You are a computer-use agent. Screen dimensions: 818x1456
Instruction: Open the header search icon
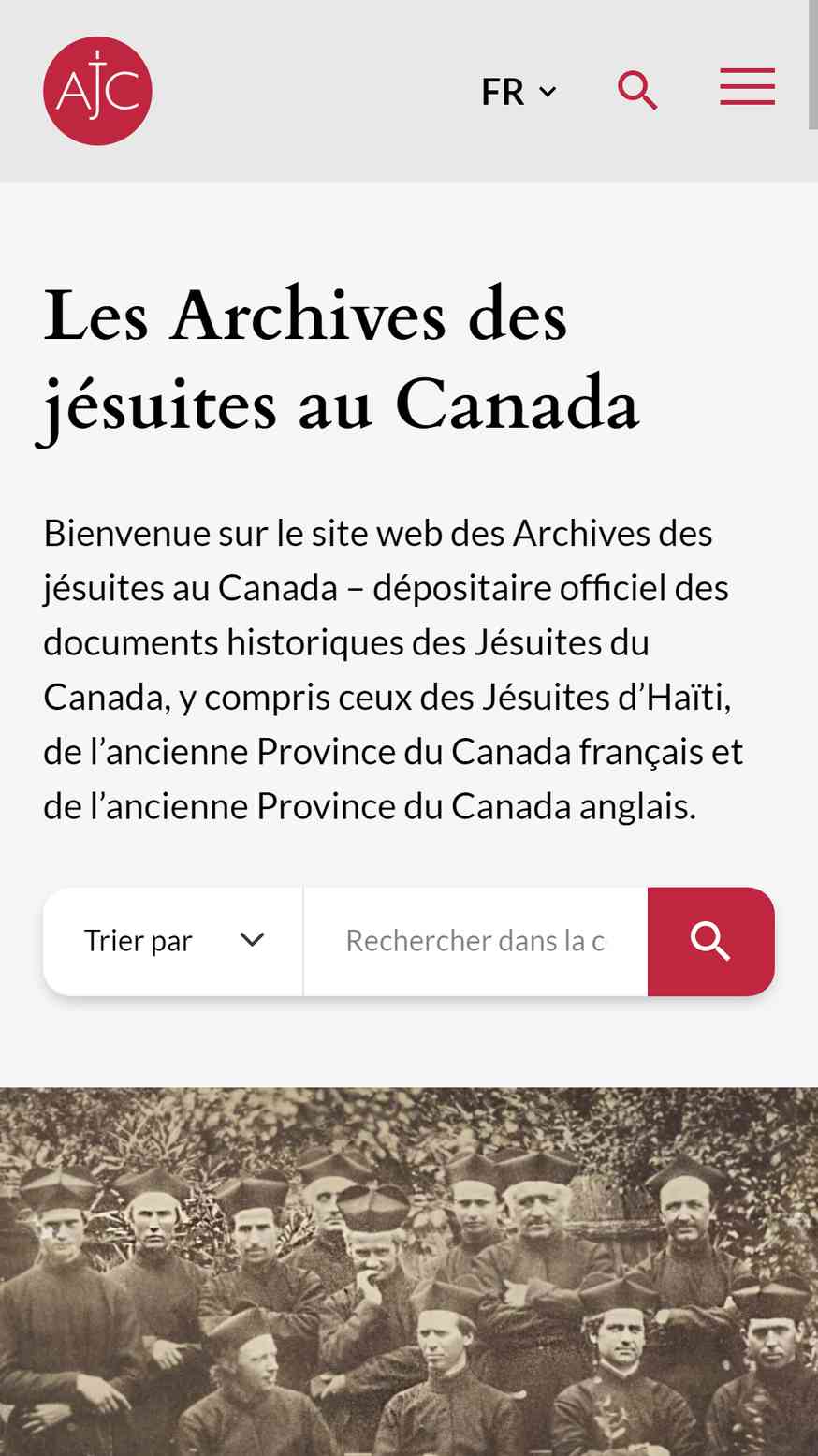point(637,91)
